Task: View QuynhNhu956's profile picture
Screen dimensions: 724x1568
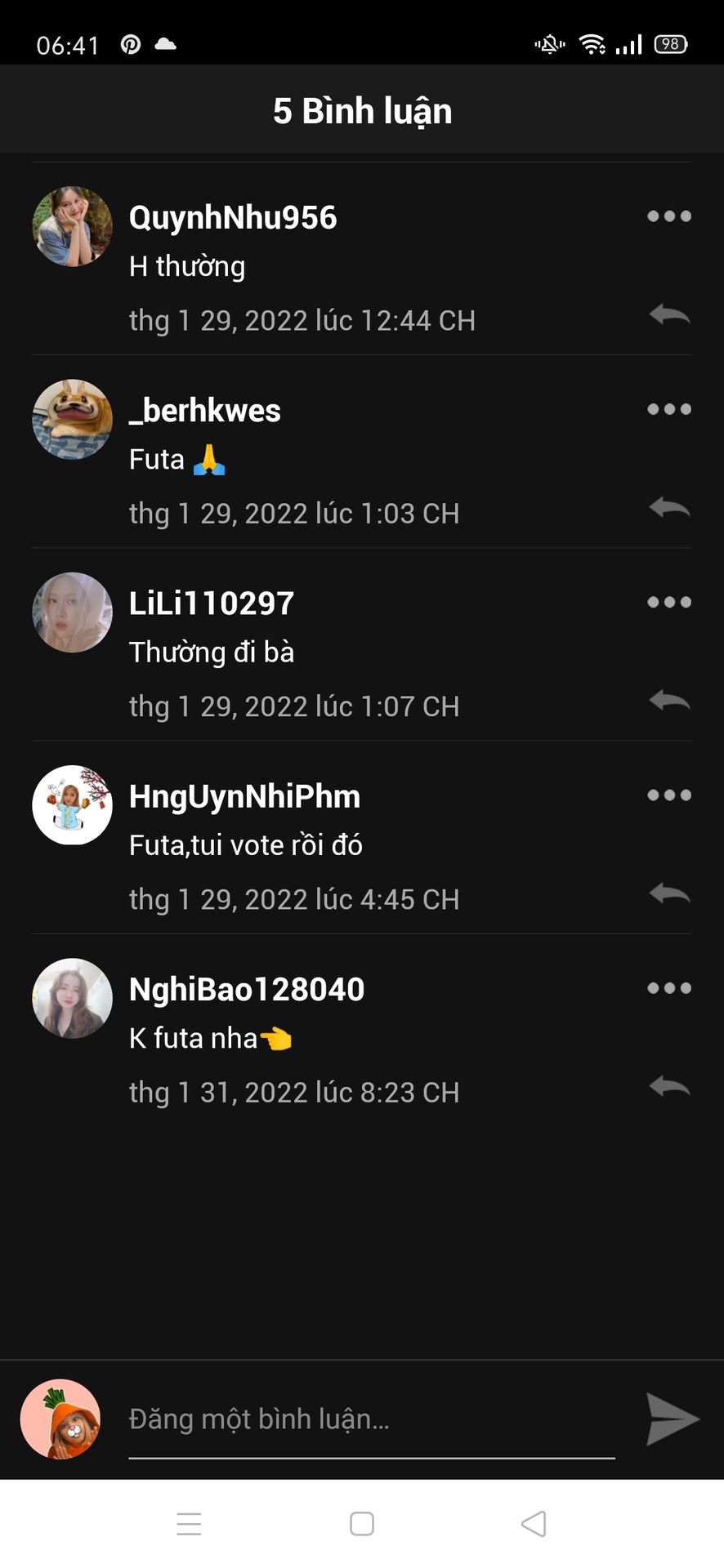Action: (x=72, y=226)
